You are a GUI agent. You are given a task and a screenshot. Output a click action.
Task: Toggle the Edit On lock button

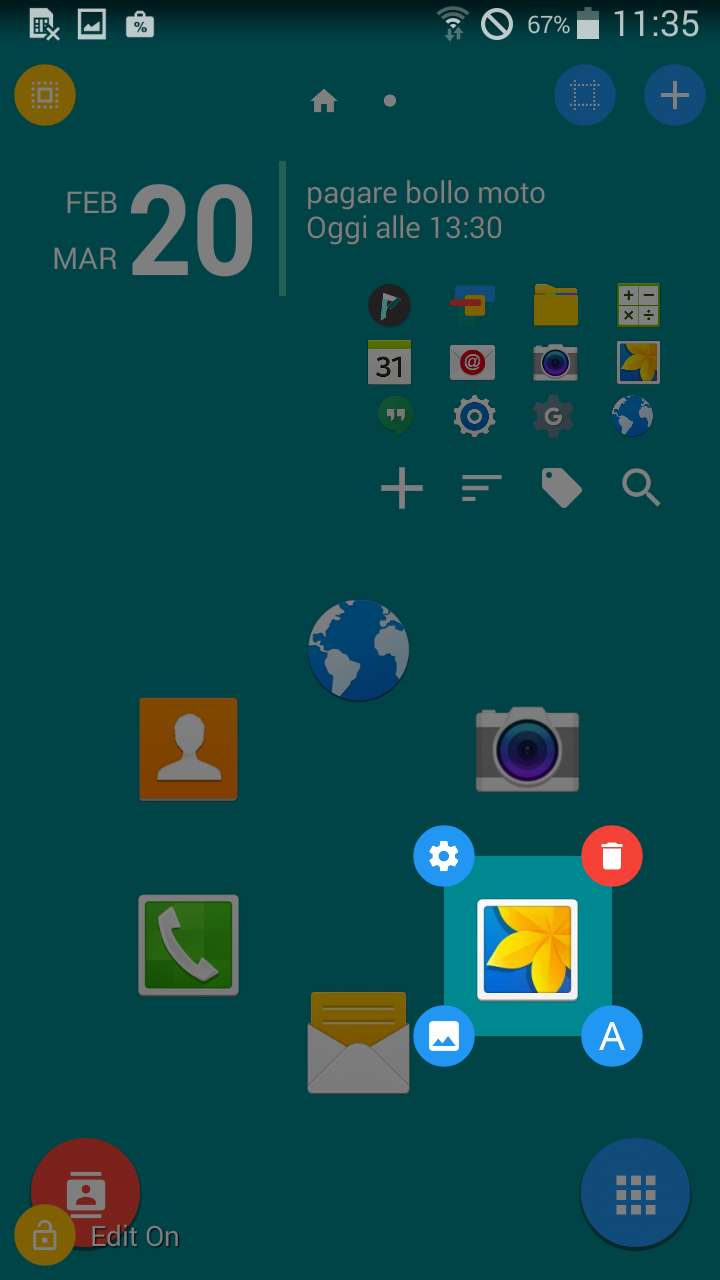45,1236
